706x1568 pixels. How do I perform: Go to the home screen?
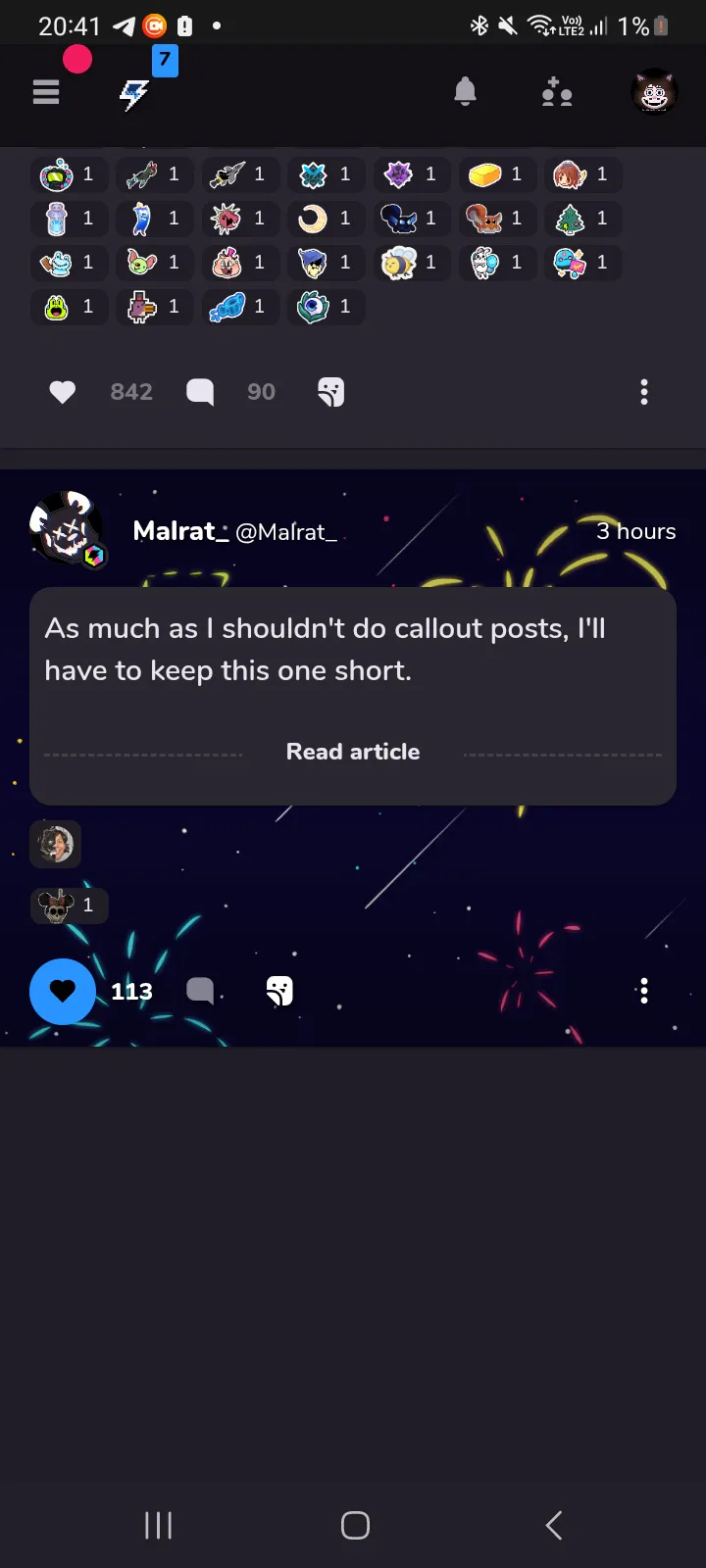click(355, 1525)
